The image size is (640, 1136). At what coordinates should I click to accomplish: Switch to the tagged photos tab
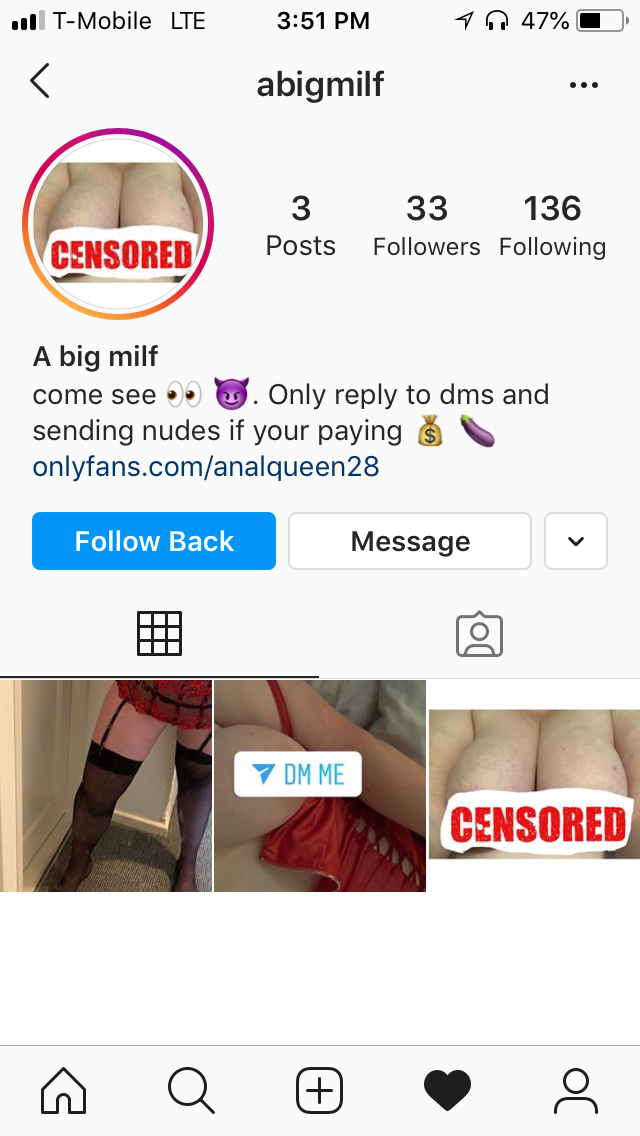coord(479,634)
